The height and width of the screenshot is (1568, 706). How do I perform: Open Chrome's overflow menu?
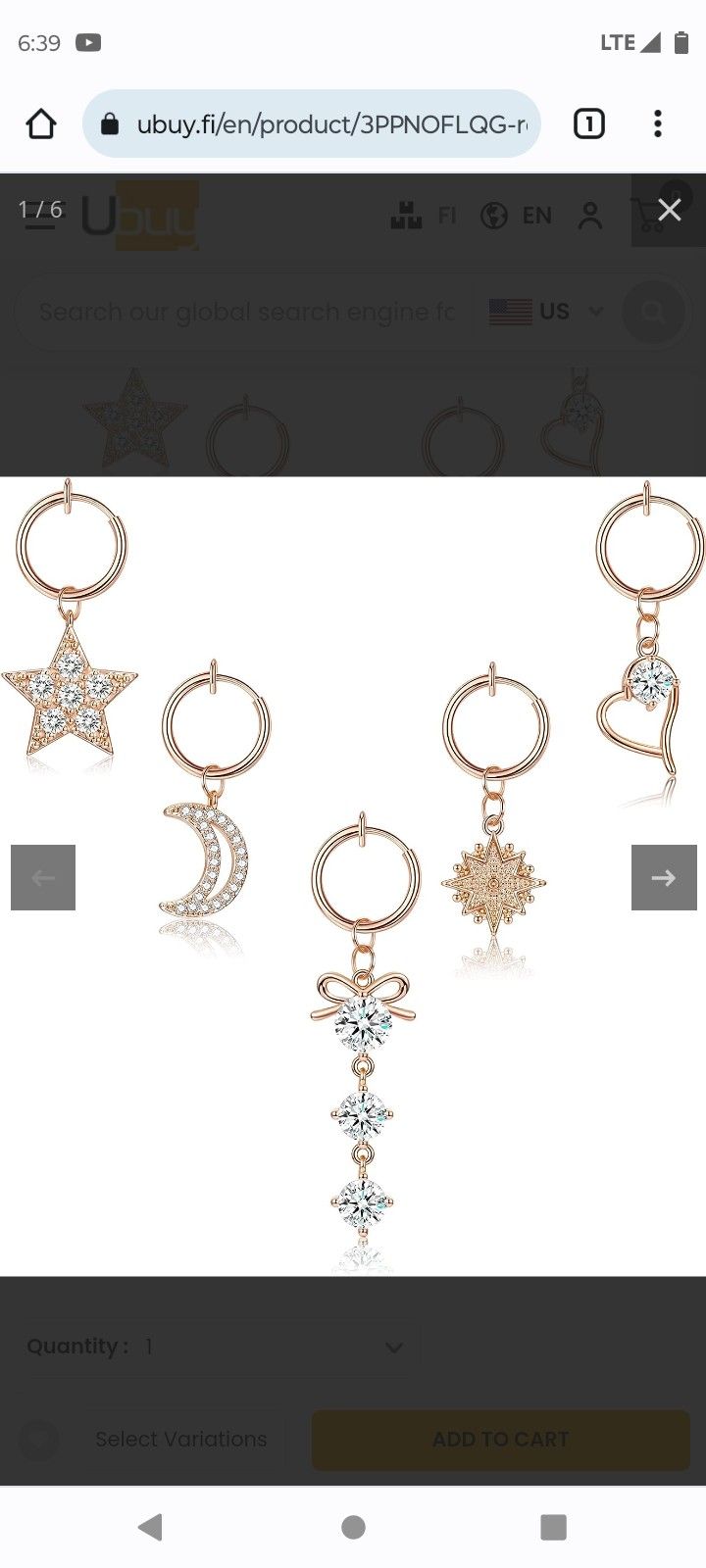[x=658, y=124]
